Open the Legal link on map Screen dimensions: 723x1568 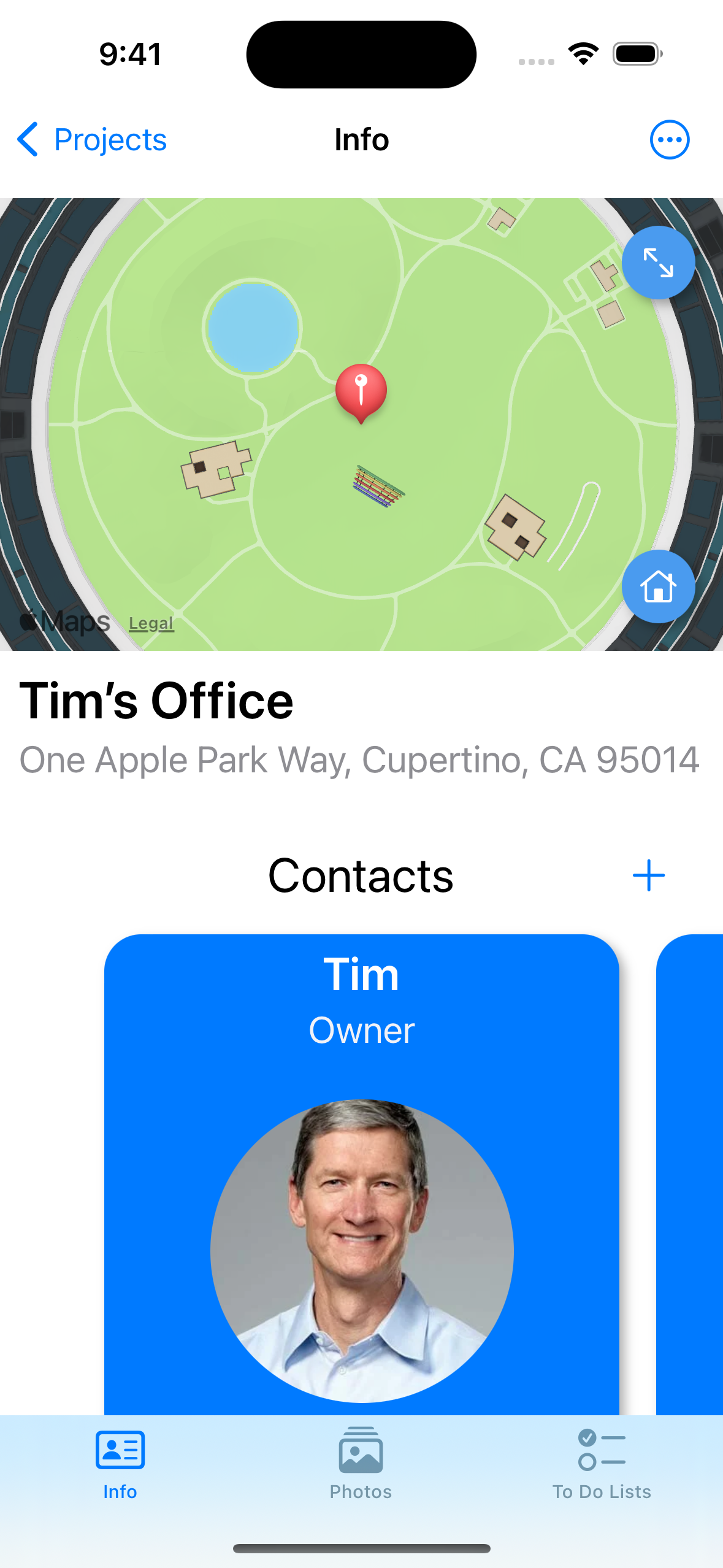(151, 623)
